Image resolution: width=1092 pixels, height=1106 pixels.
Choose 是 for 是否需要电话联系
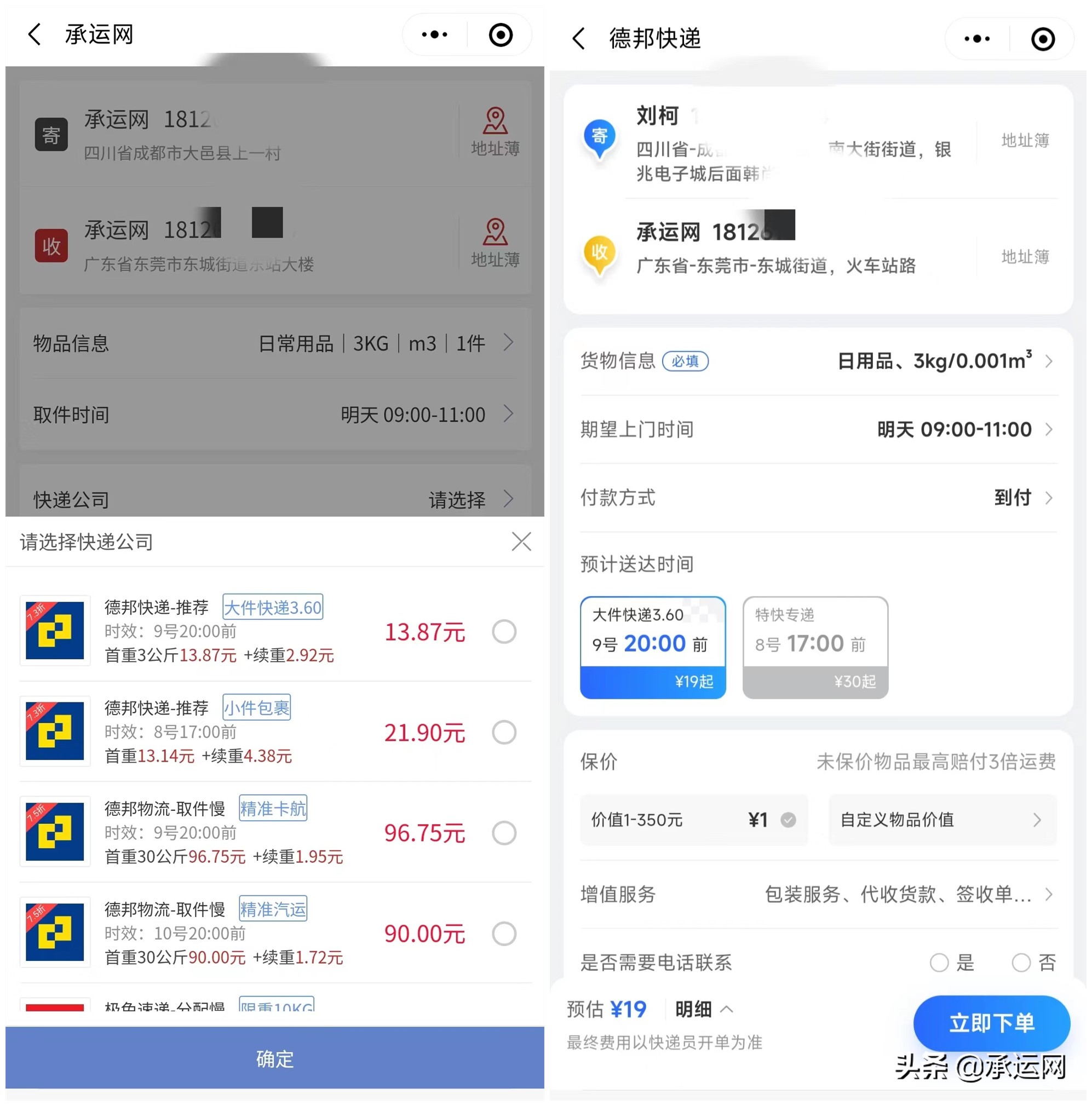point(939,963)
